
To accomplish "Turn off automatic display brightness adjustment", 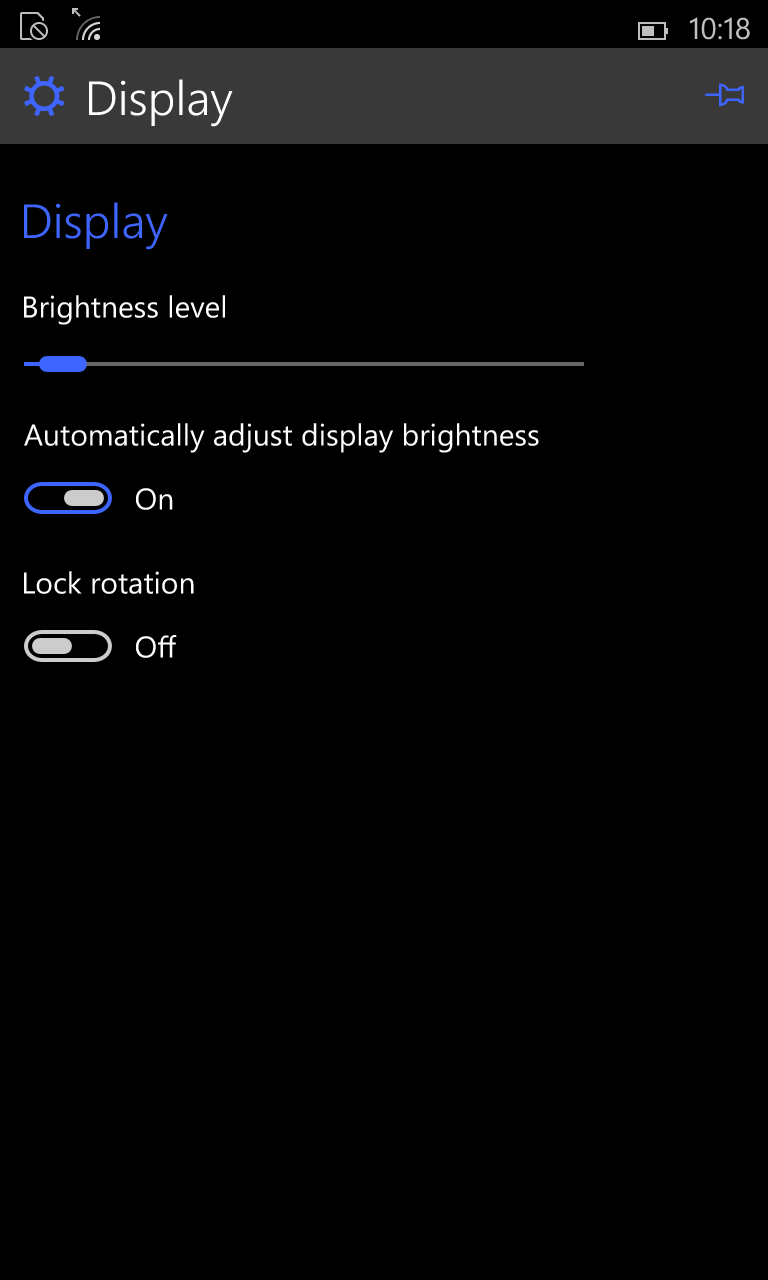I will pyautogui.click(x=68, y=498).
